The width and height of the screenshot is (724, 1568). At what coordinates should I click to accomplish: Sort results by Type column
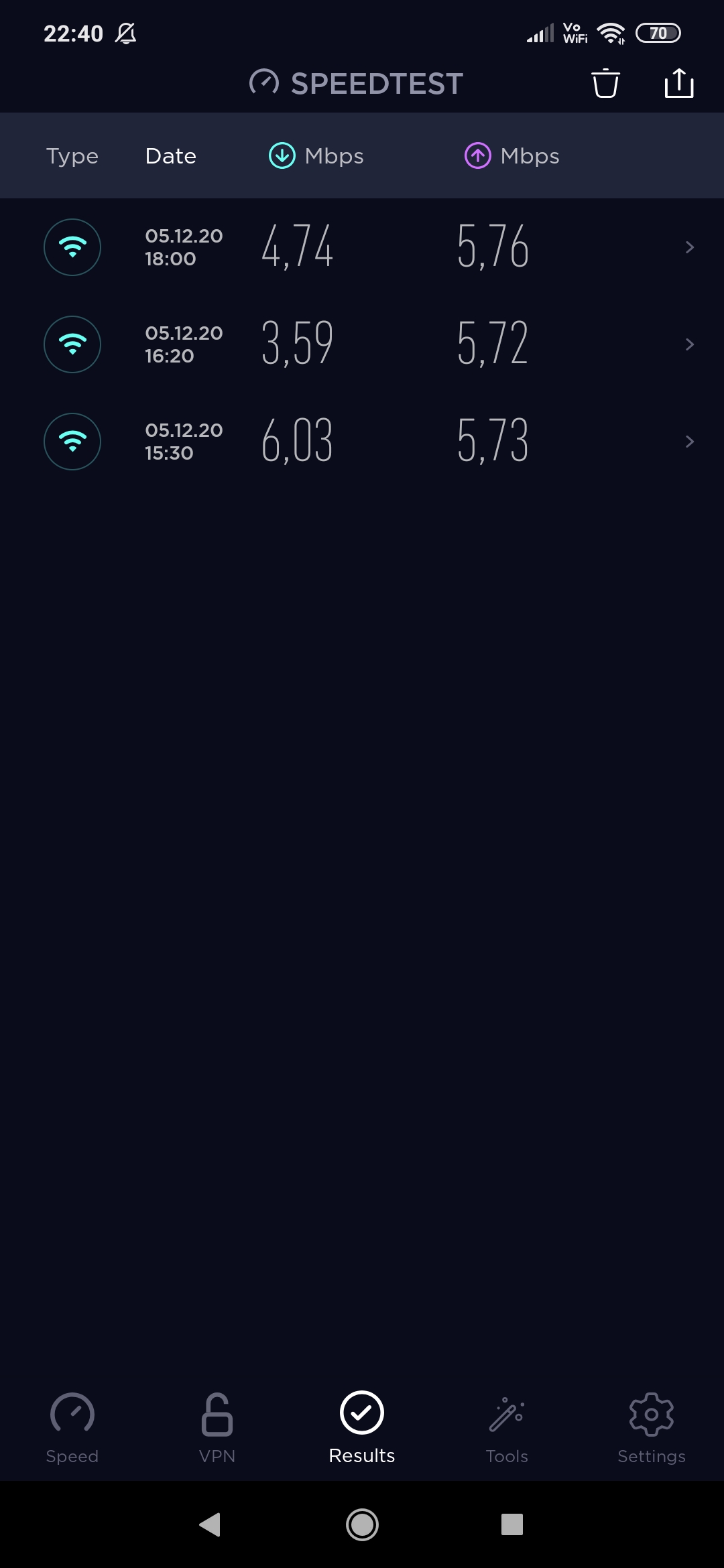(x=72, y=156)
